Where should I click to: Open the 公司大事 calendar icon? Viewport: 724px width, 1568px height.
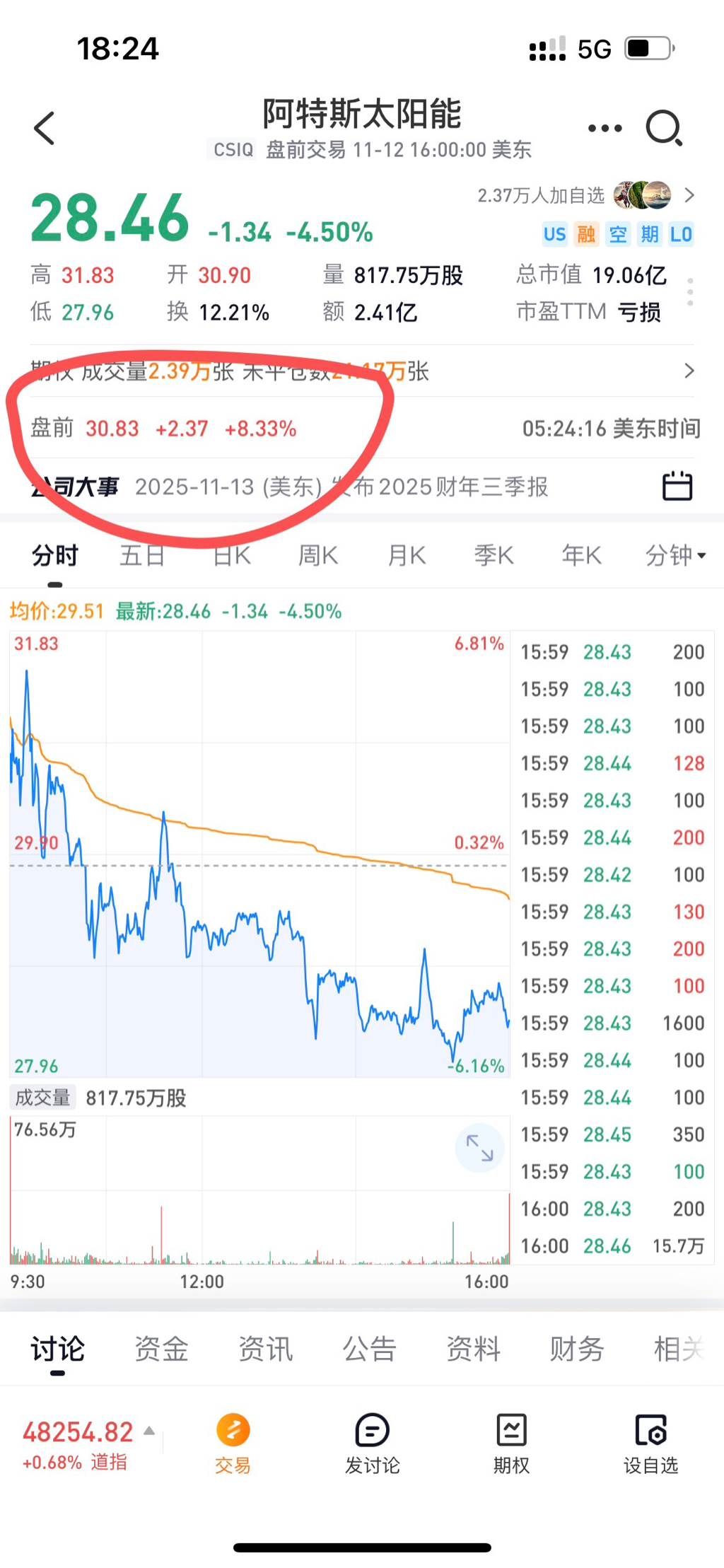point(677,486)
